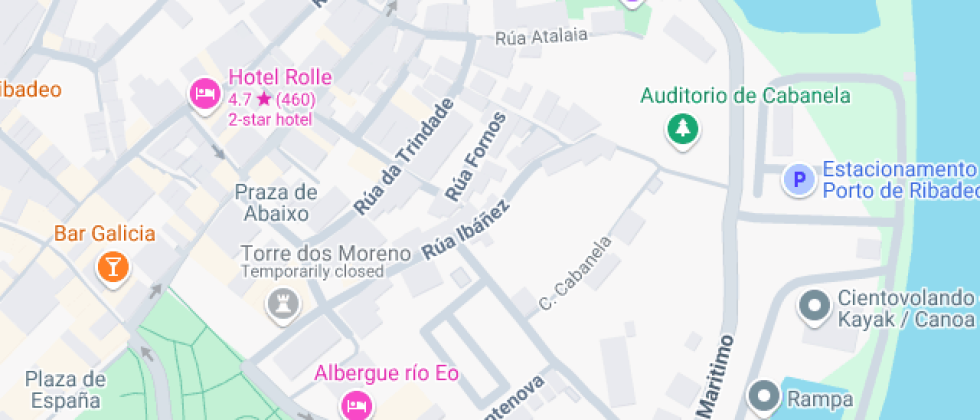Select the Auditorio de Cabanela marker
Image resolution: width=980 pixels, height=420 pixels.
pos(683,128)
